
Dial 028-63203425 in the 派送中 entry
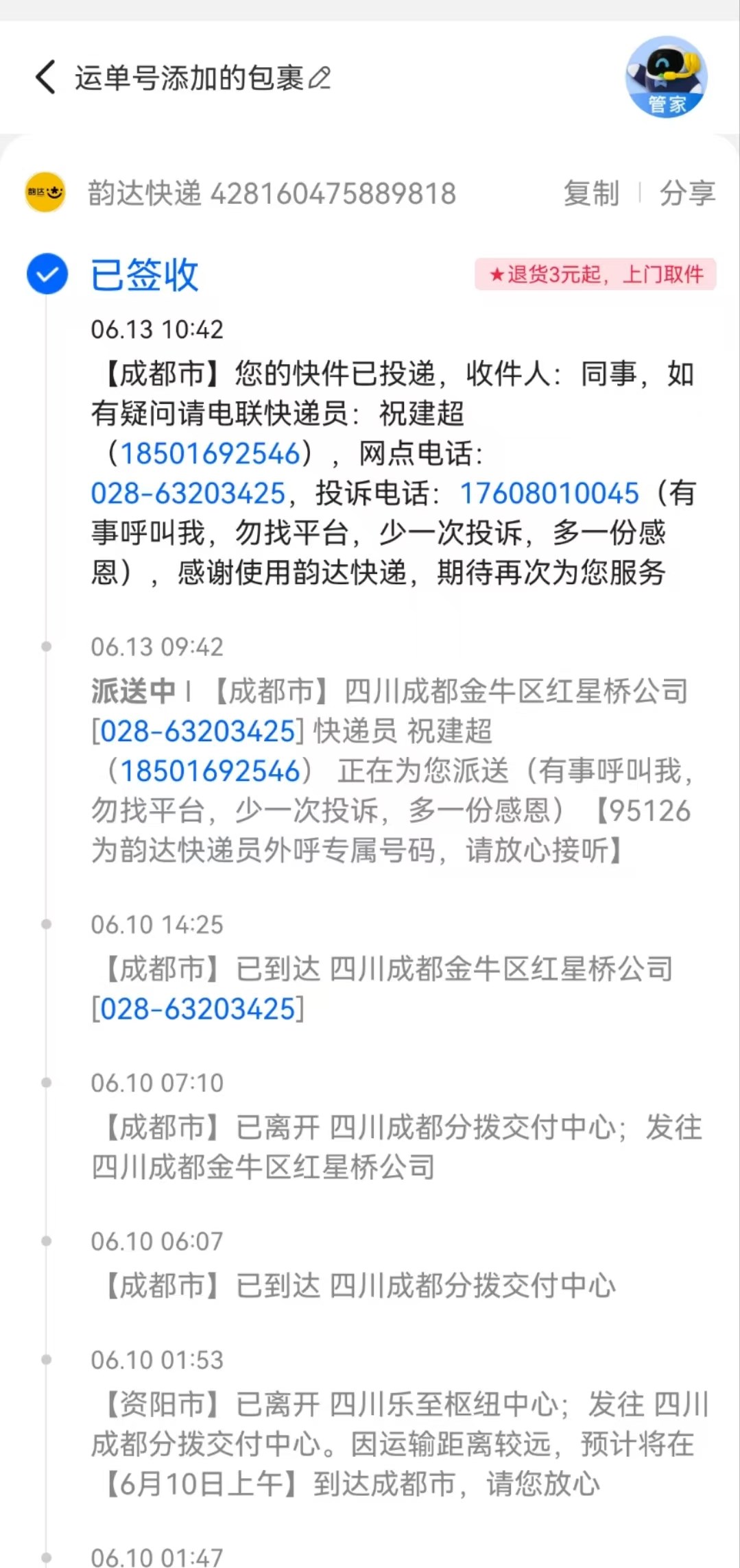[198, 731]
